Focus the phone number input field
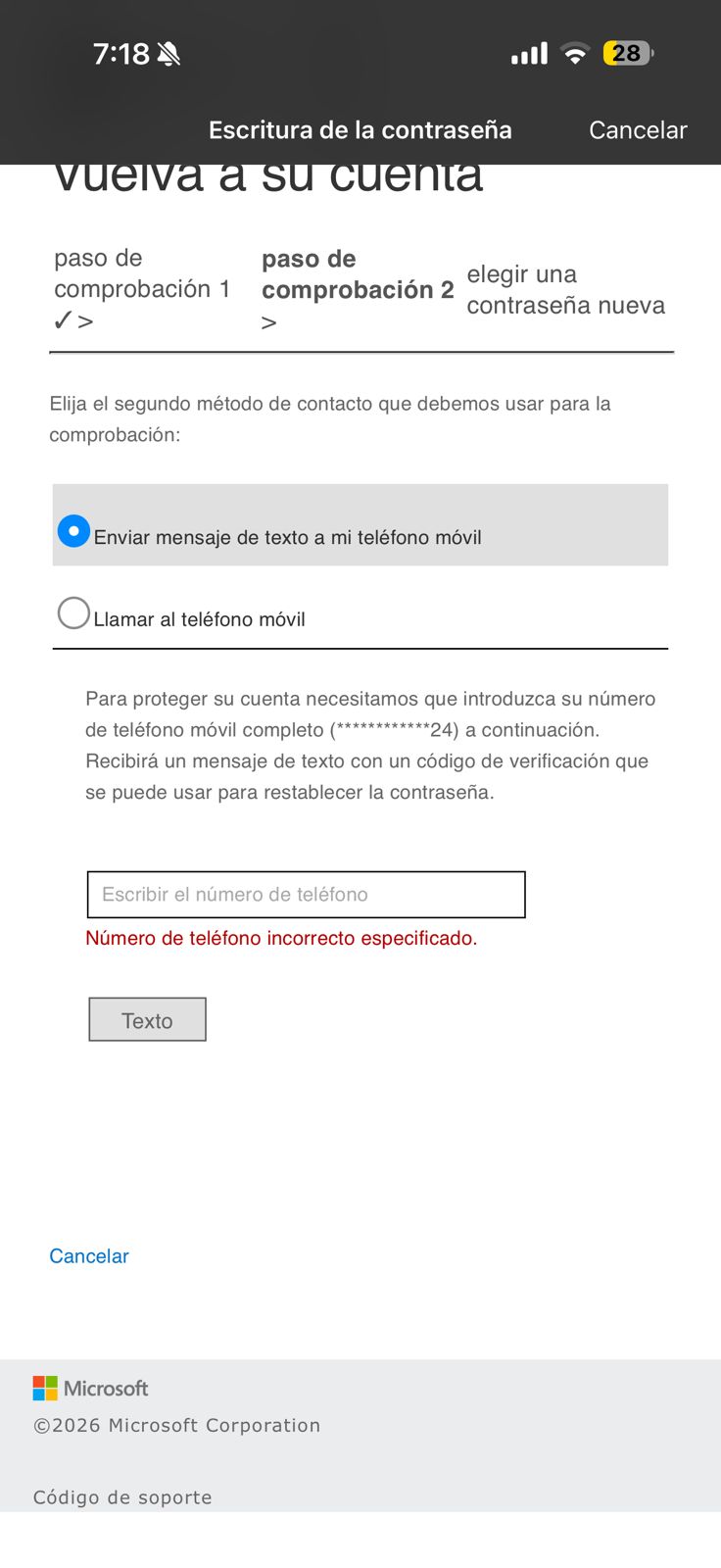 point(307,895)
